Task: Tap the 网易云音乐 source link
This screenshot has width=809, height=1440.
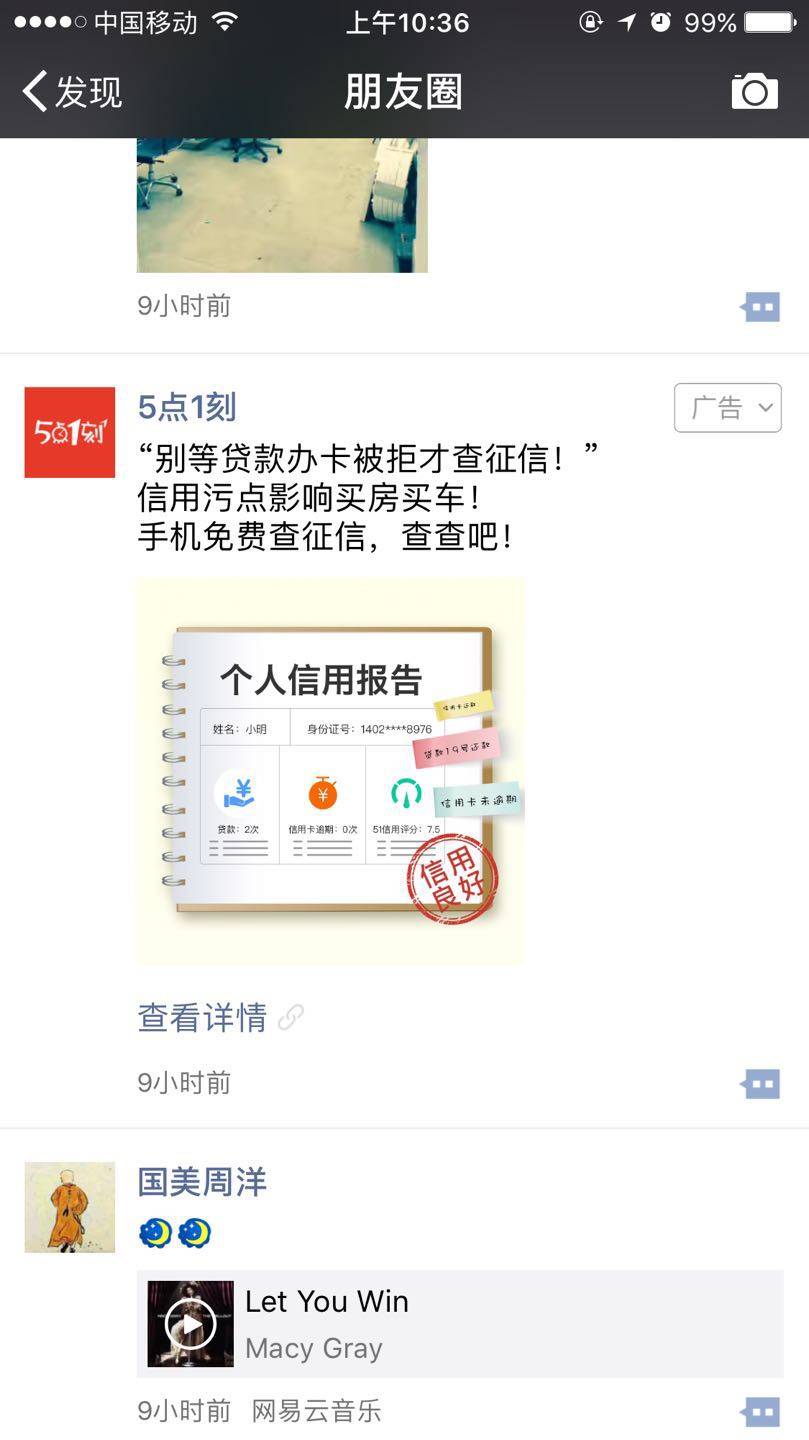Action: pos(316,1412)
